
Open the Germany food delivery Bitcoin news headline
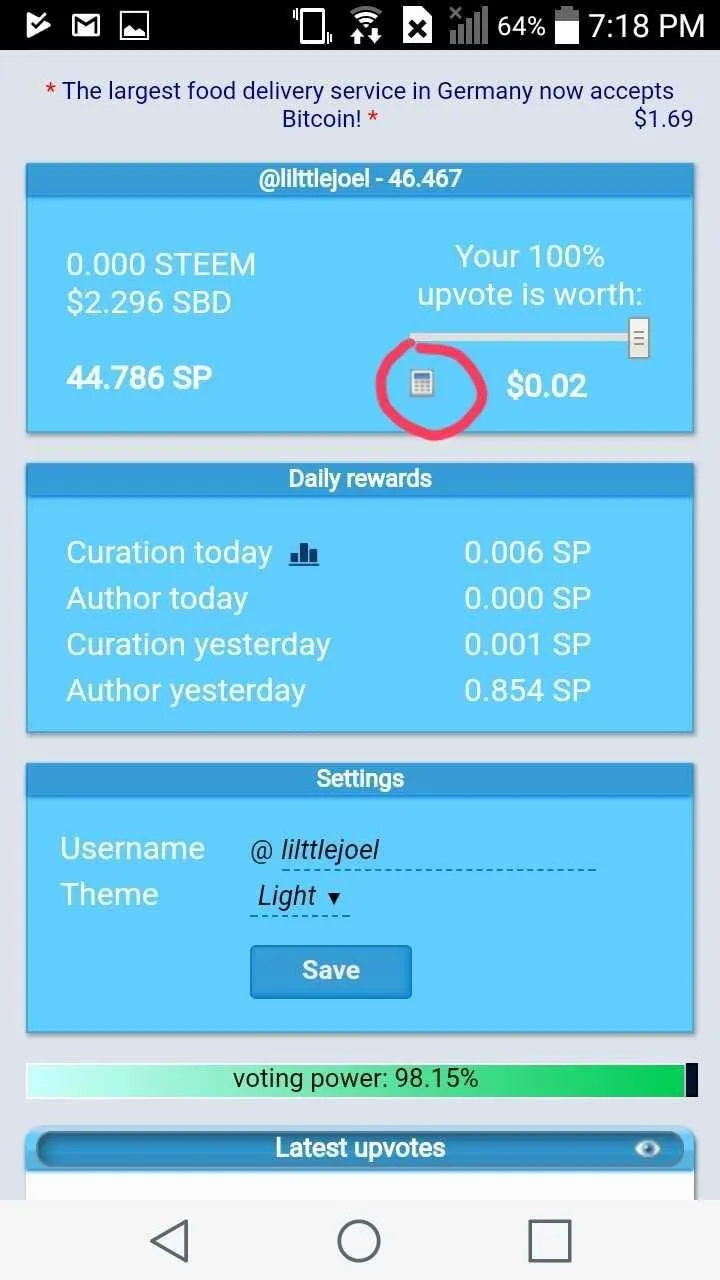click(x=360, y=104)
